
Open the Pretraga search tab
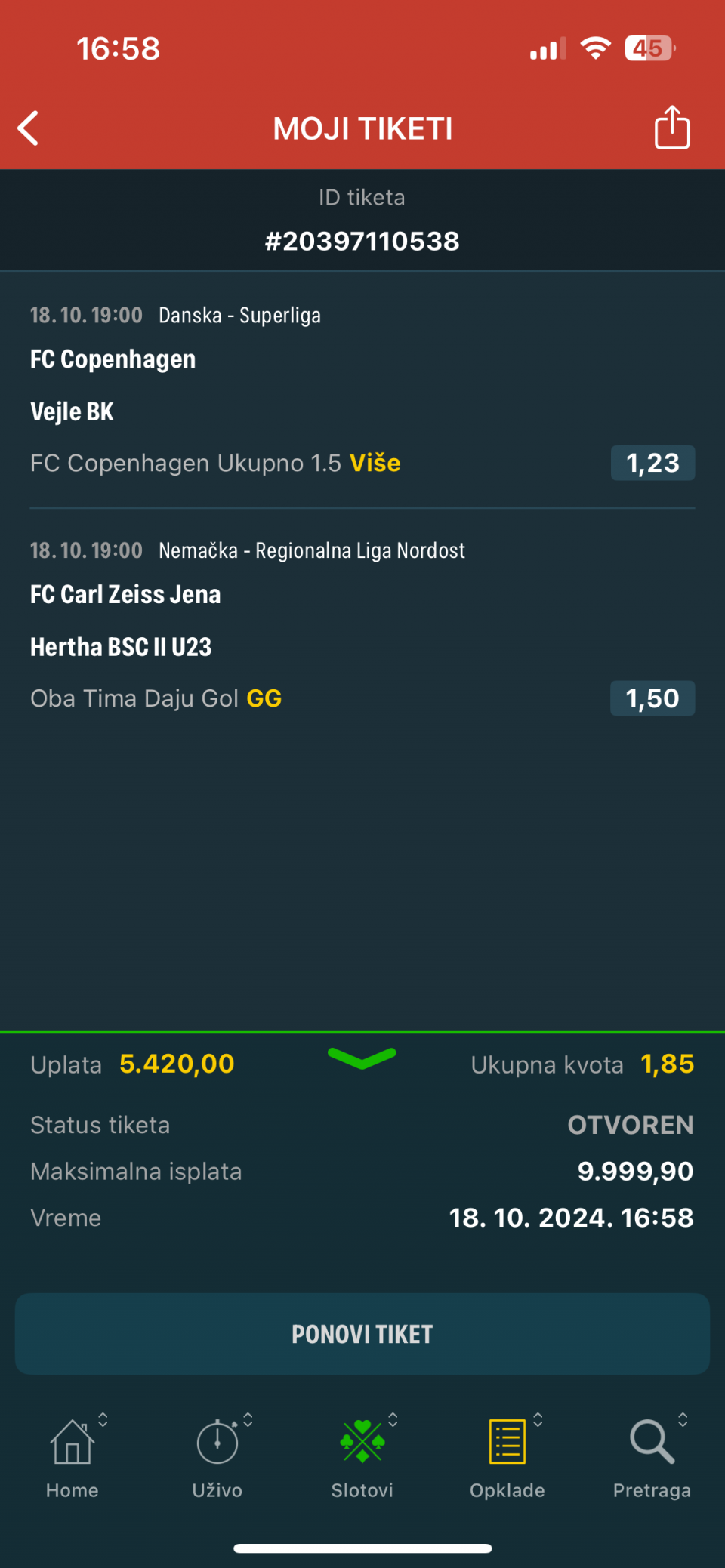pos(652,1456)
